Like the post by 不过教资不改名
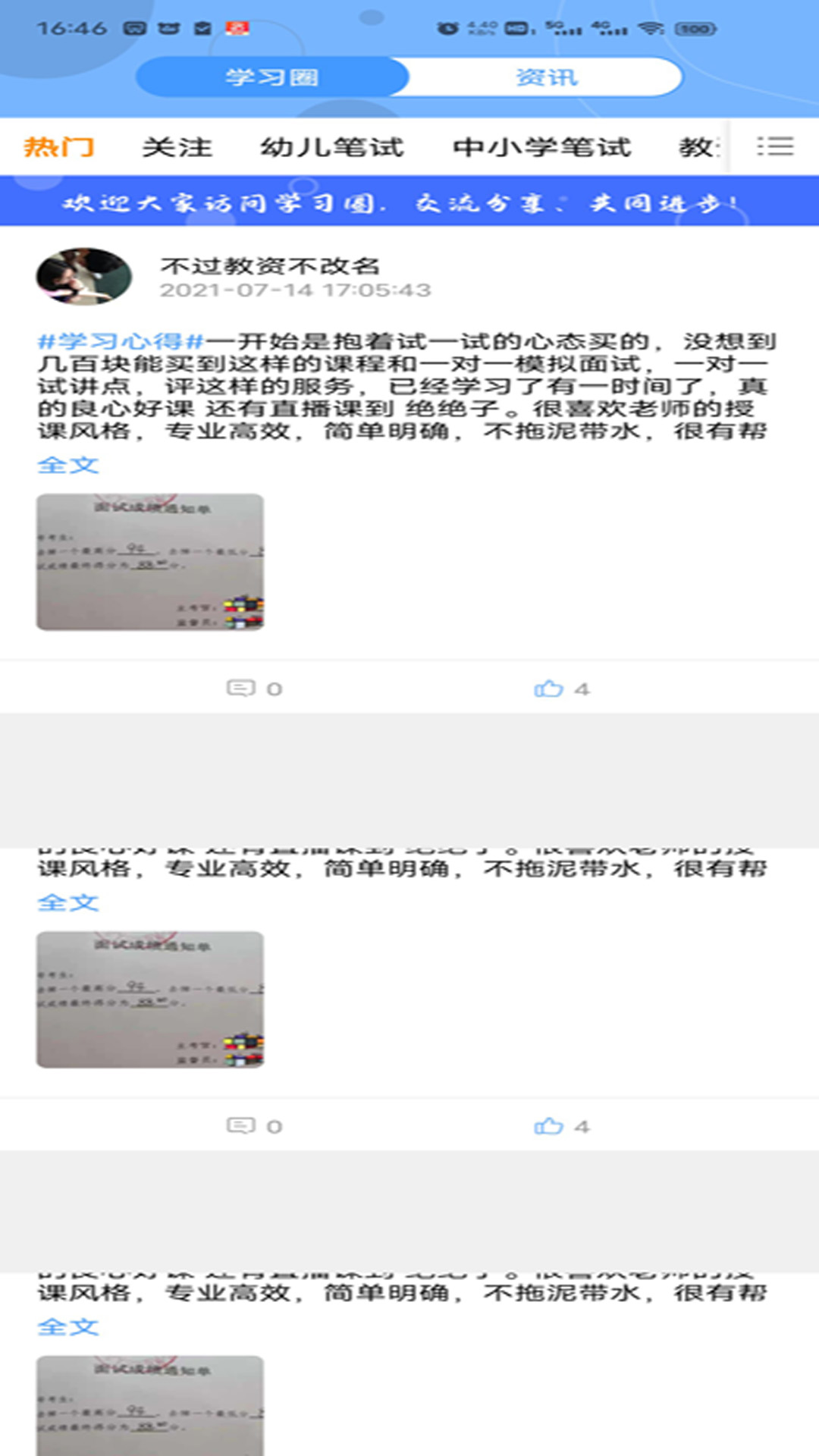This screenshot has width=819, height=1456. point(561,689)
